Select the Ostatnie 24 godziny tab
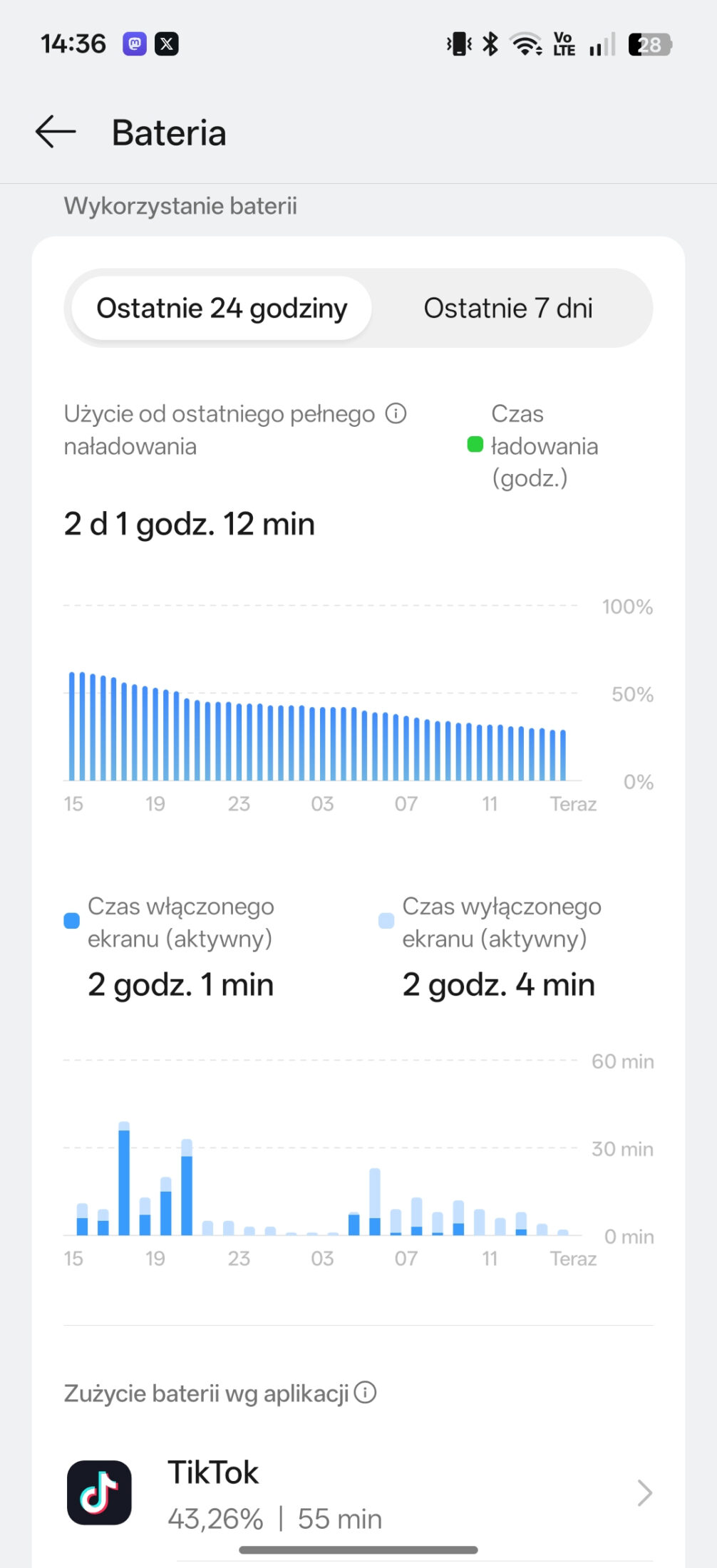 tap(222, 309)
